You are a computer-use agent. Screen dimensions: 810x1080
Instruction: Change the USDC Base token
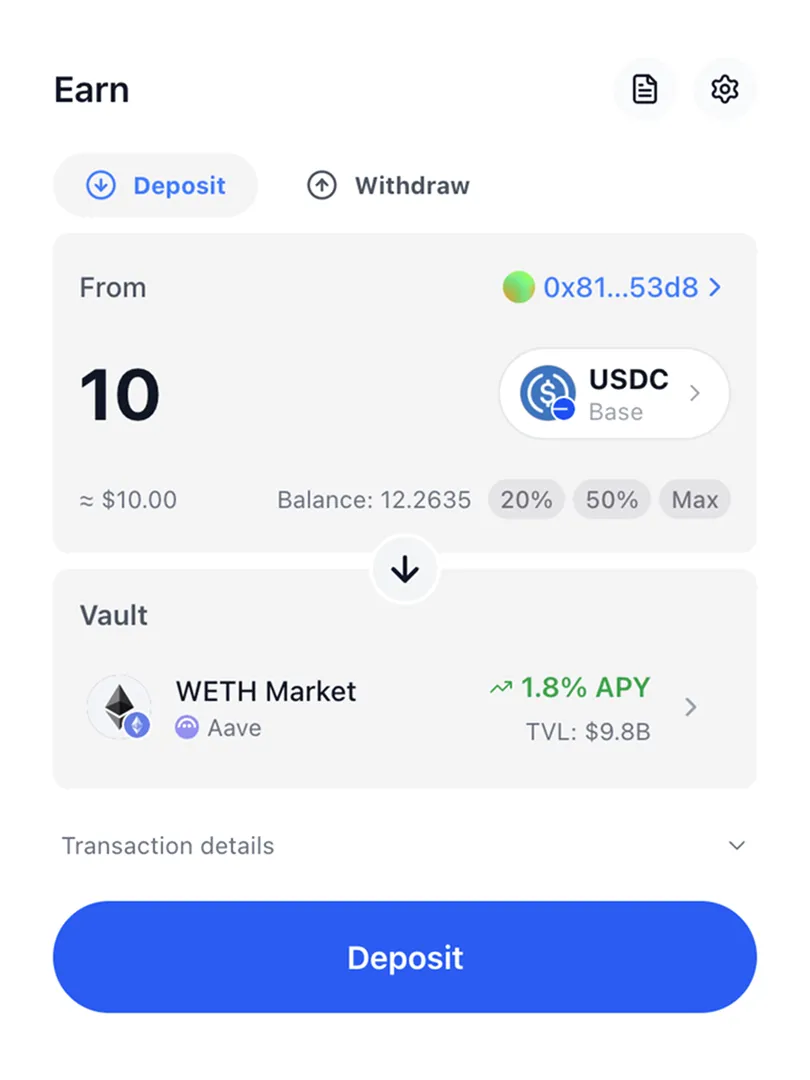pyautogui.click(x=614, y=394)
